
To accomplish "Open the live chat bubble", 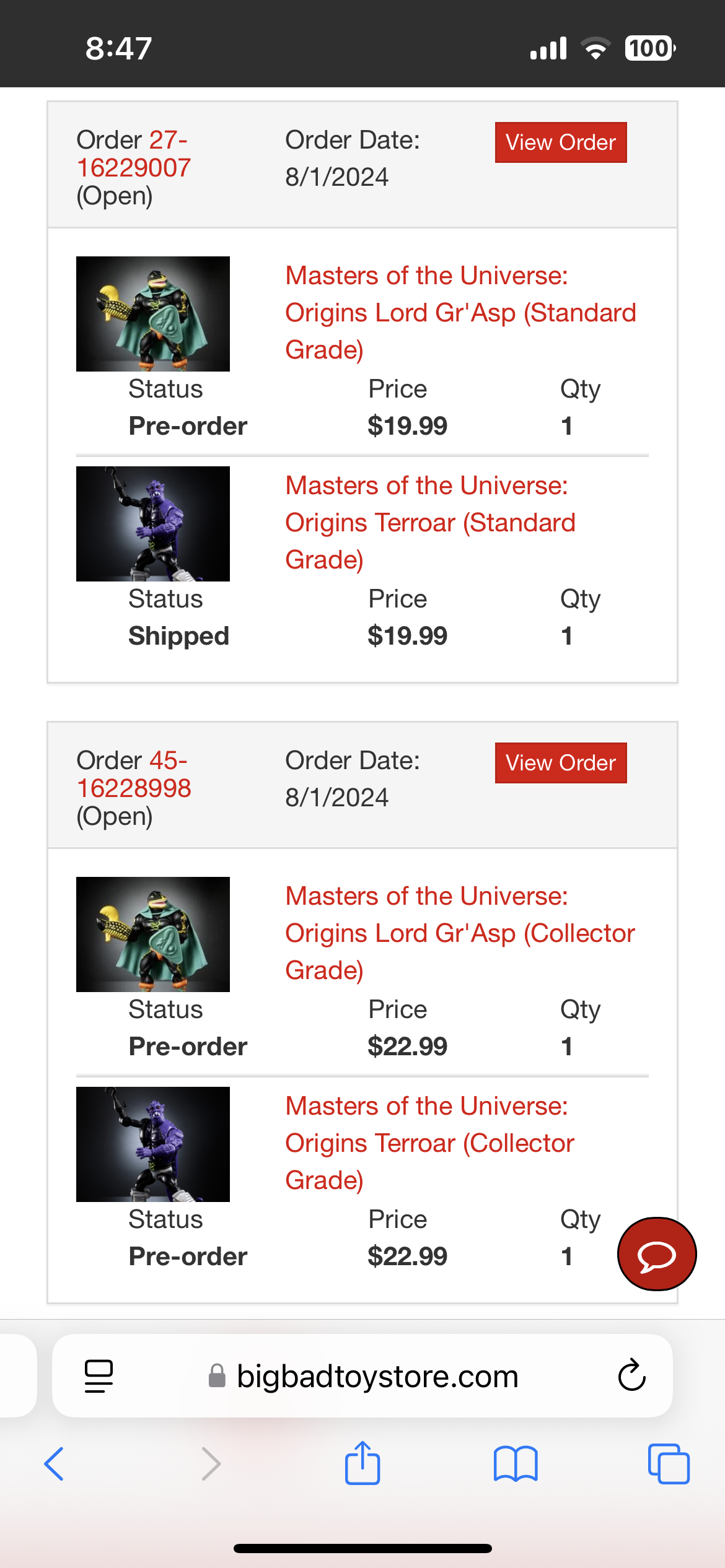I will tap(657, 1255).
